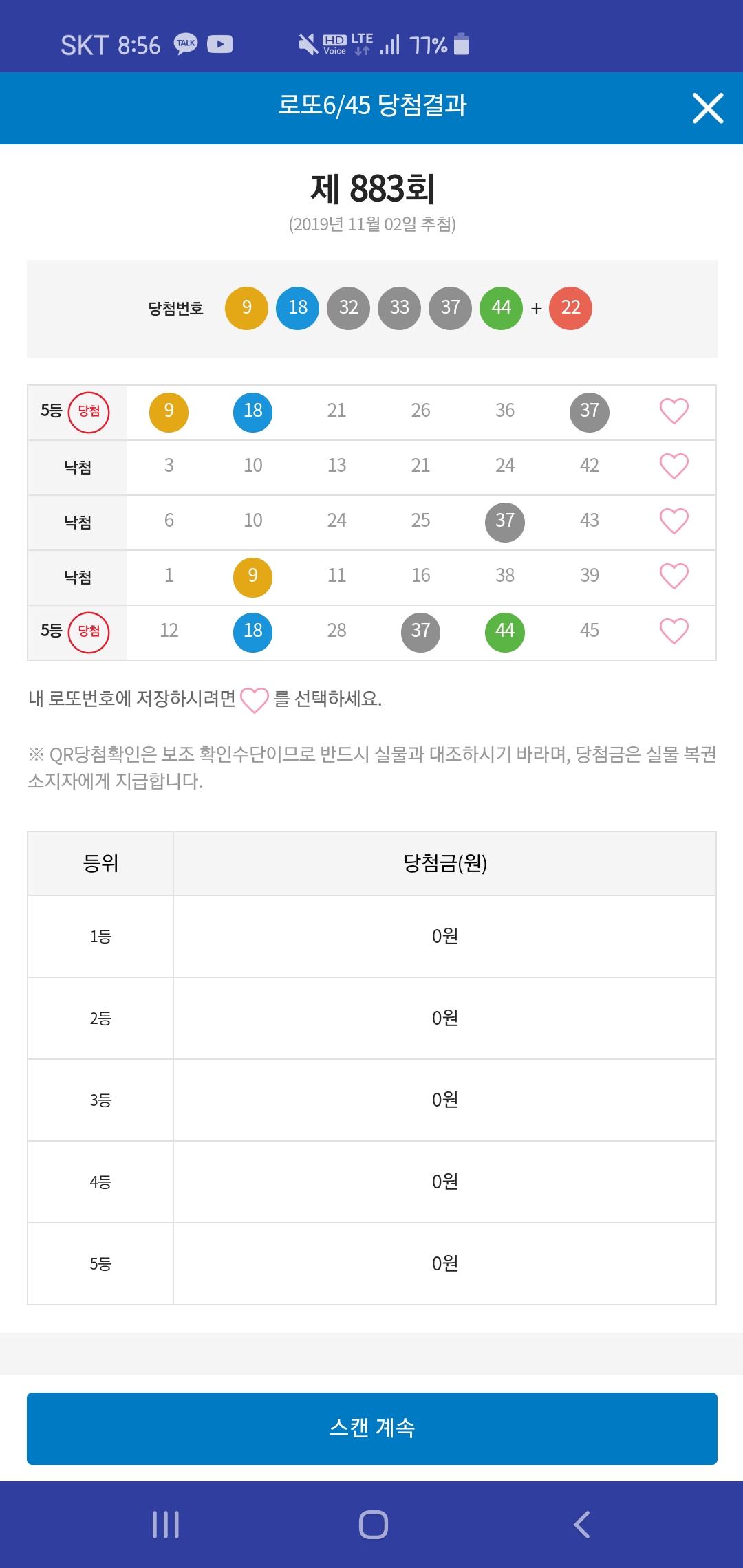743x1568 pixels.
Task: Tap the 스캔 계속 button
Action: click(371, 1428)
